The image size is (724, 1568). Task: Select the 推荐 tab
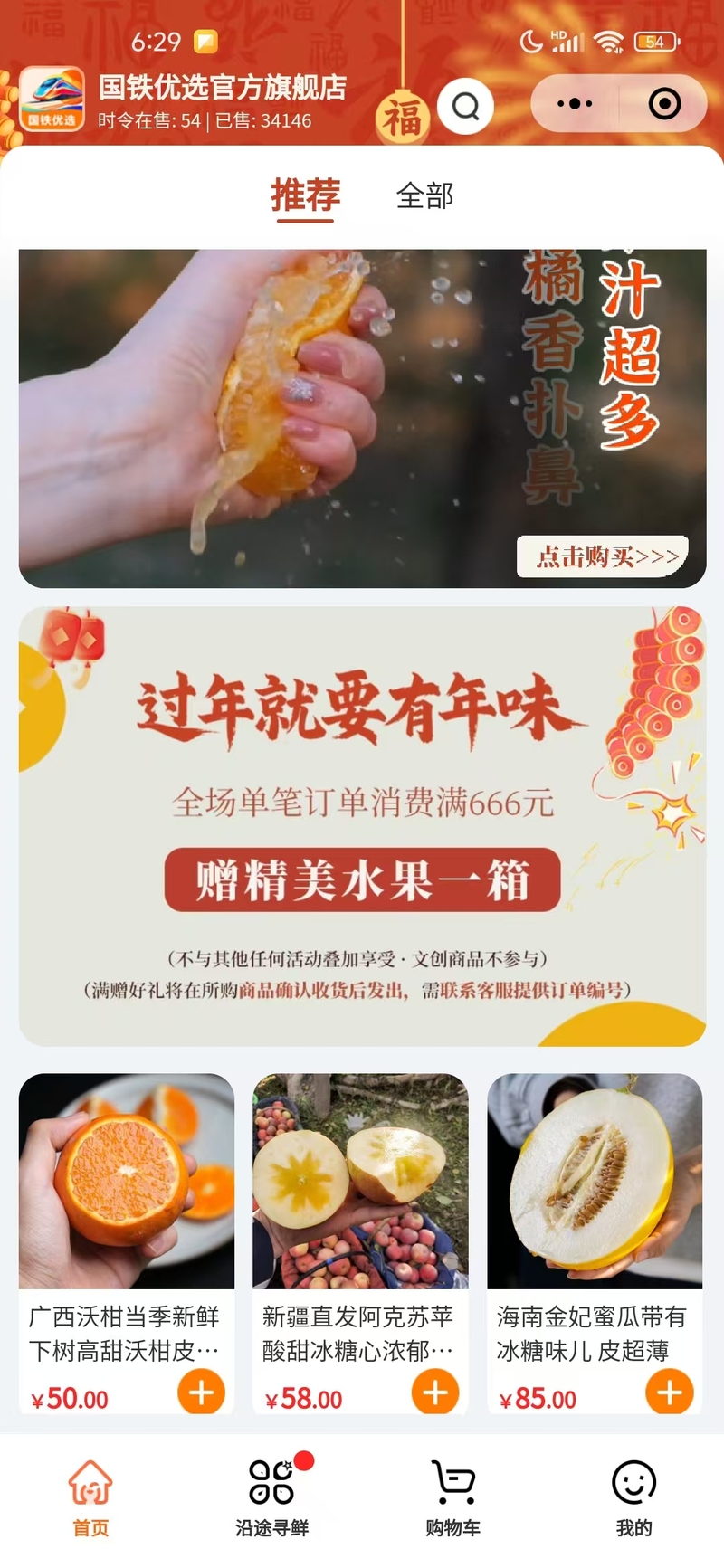point(305,195)
